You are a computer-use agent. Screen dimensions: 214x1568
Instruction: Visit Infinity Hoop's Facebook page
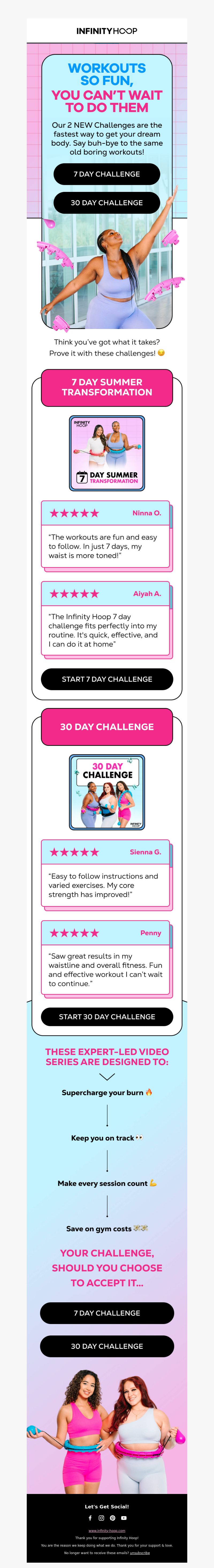pos(90,1517)
